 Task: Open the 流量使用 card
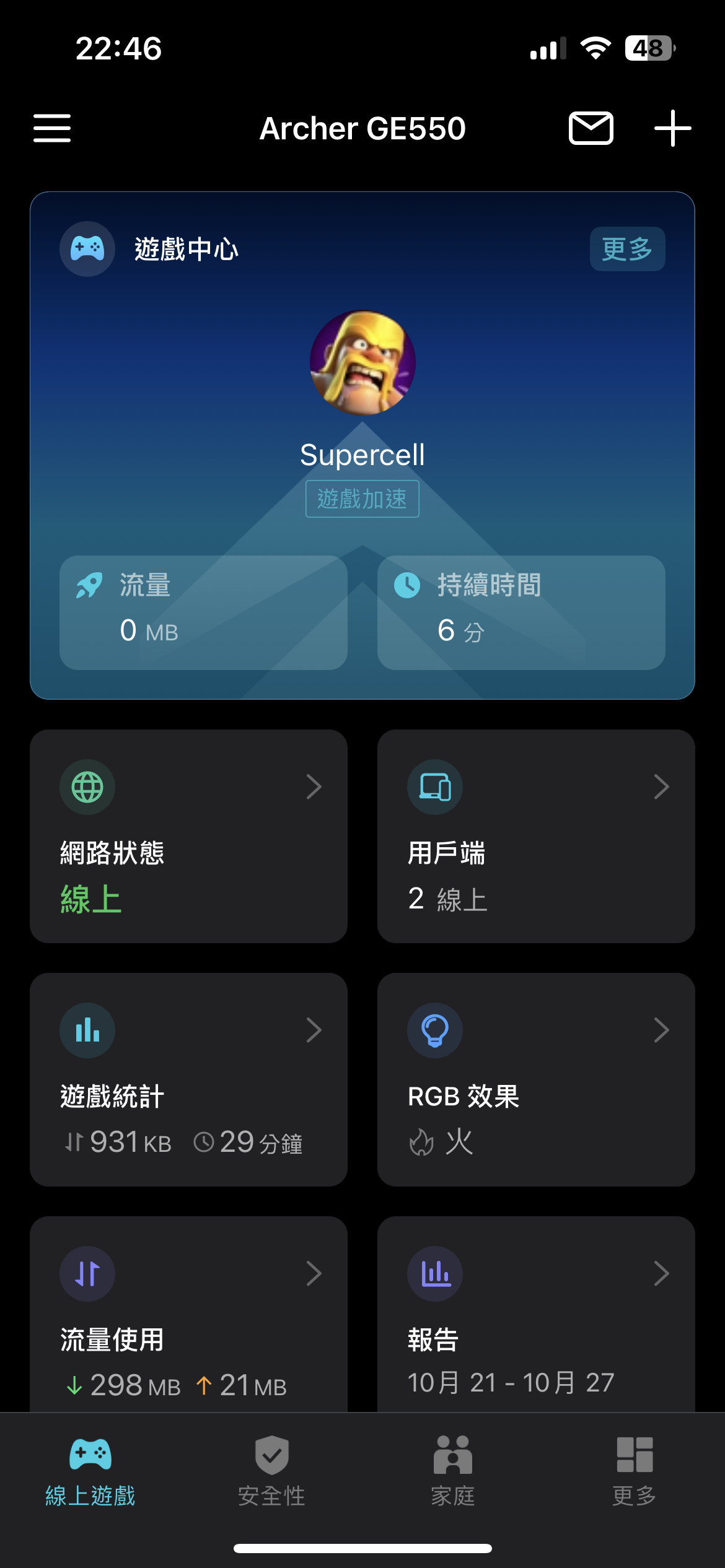tap(188, 1314)
